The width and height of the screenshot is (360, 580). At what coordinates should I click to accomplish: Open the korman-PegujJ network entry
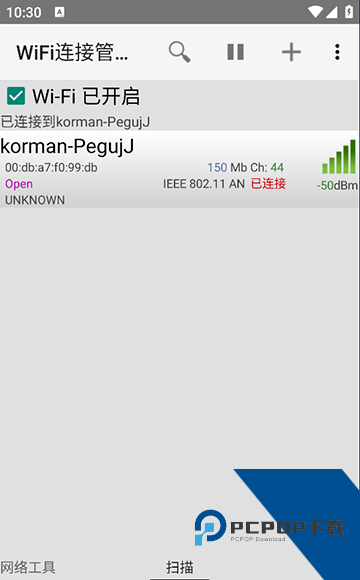point(180,169)
